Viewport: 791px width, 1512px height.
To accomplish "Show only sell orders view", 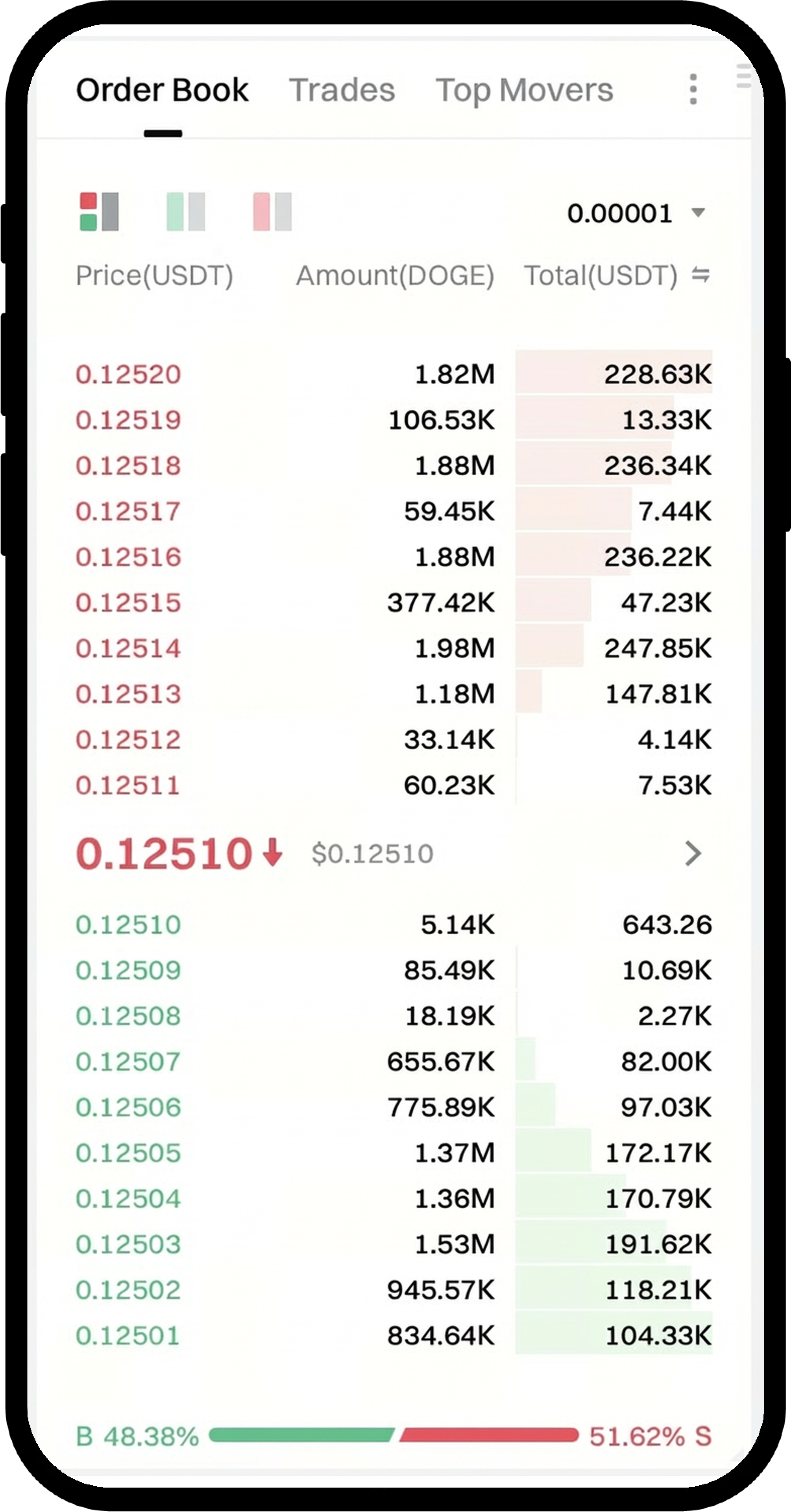I will click(x=272, y=212).
